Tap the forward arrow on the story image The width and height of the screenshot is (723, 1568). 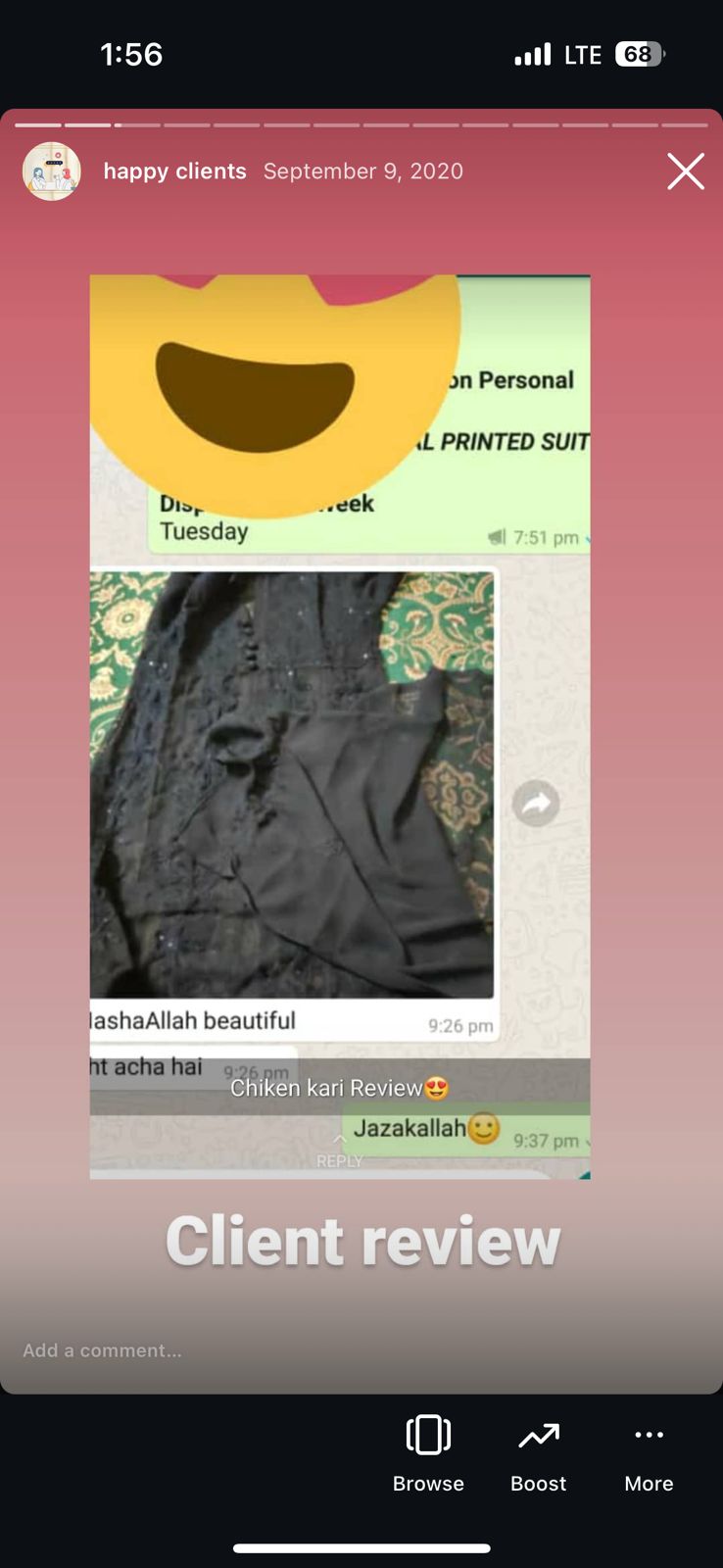[x=536, y=803]
